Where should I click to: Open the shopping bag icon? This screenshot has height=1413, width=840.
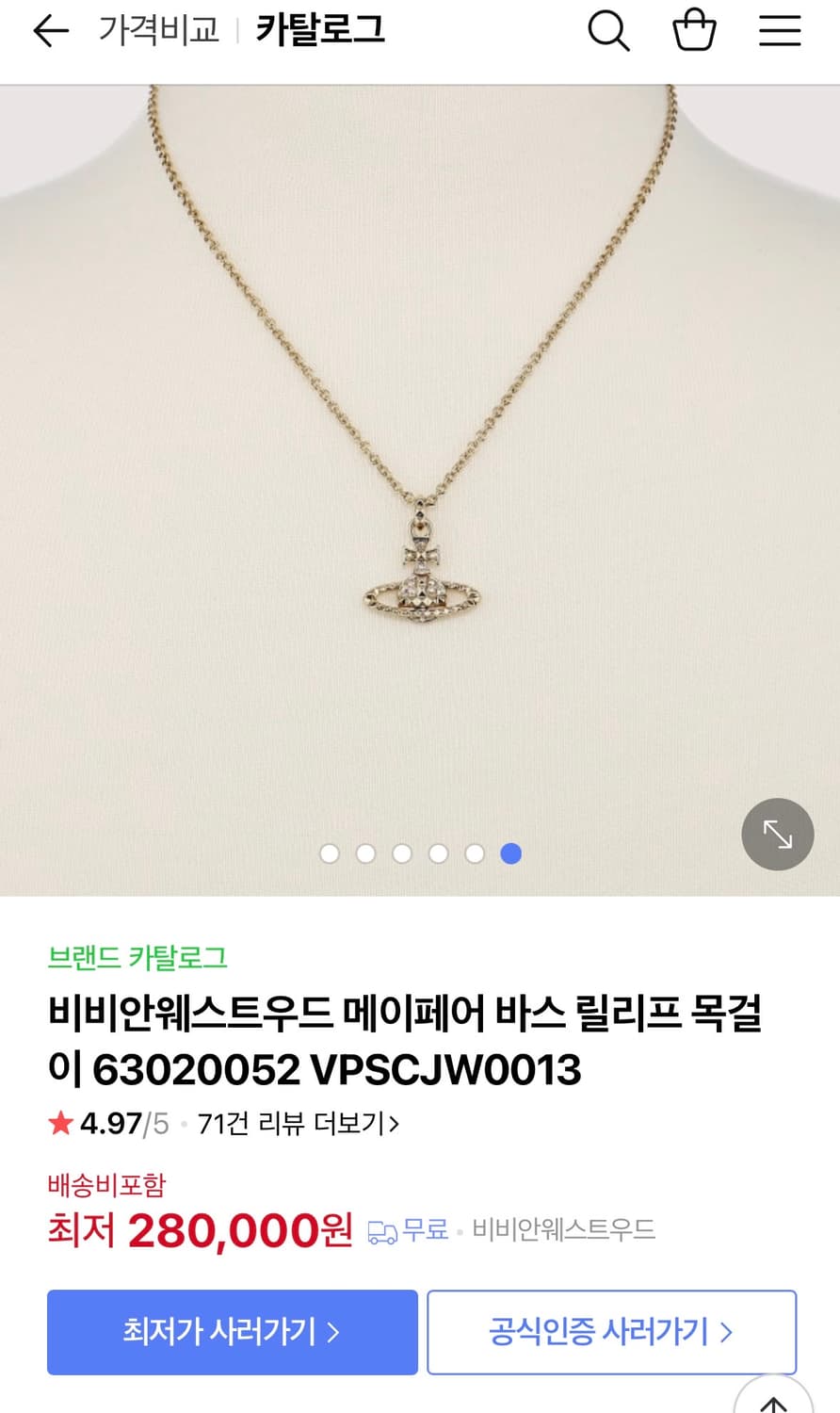[x=694, y=29]
